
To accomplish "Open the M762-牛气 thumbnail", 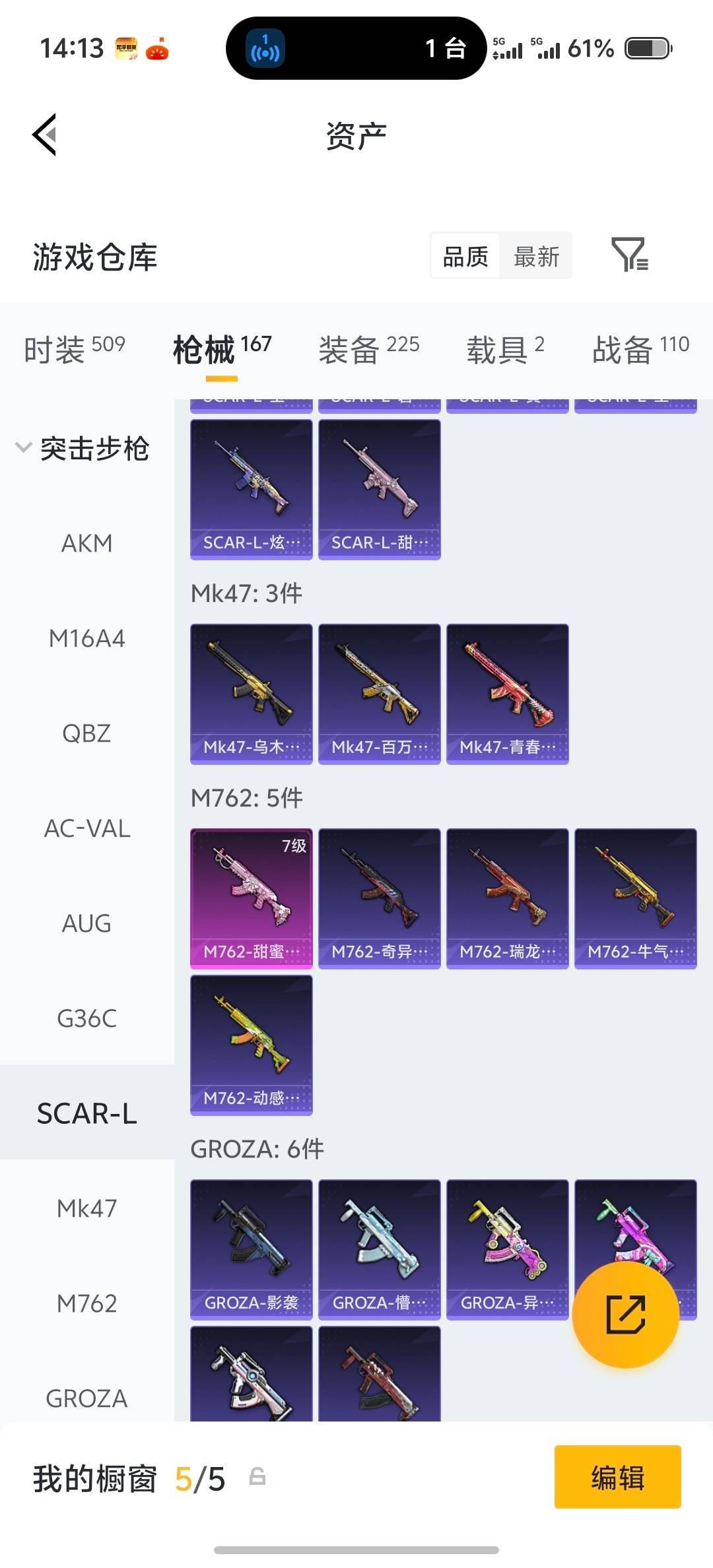I will [634, 898].
